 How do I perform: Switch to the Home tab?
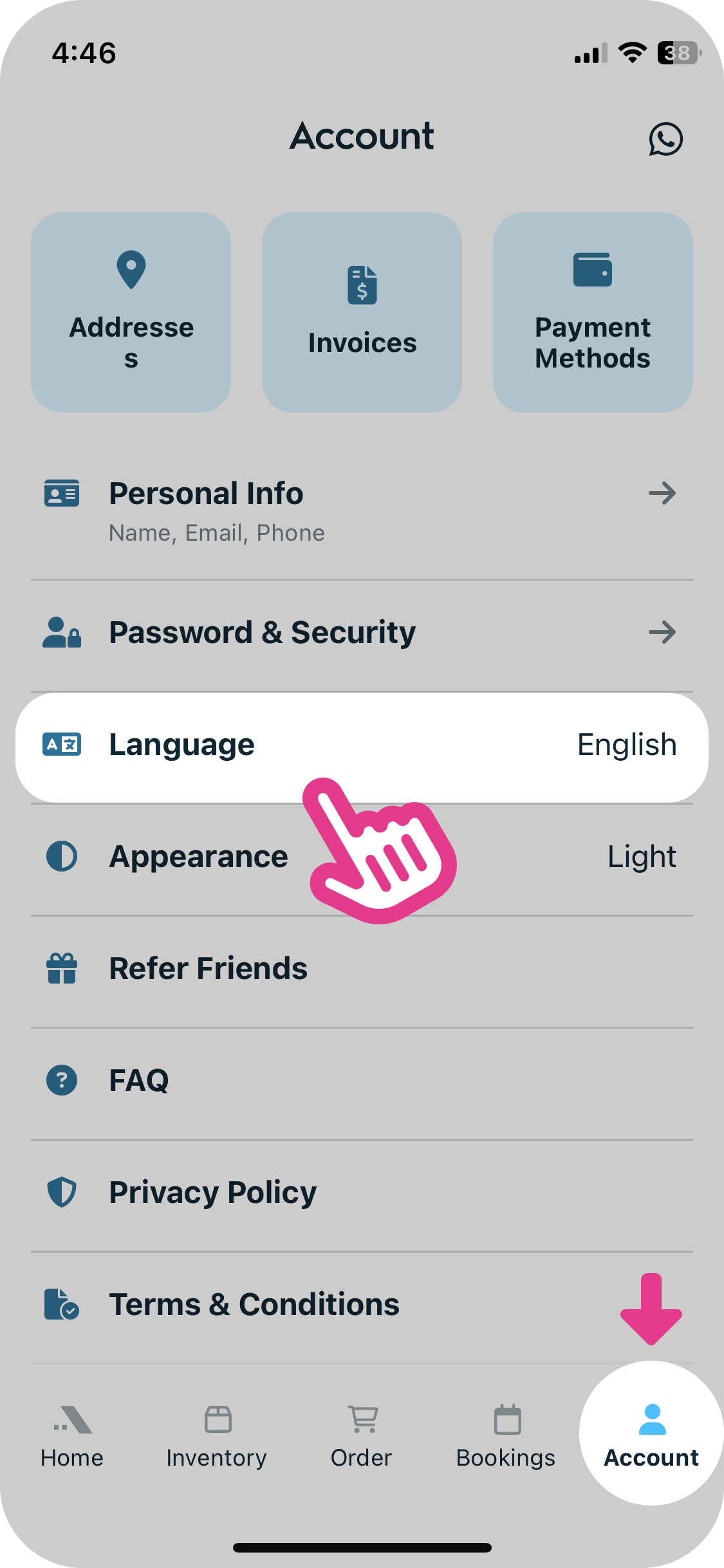coord(72,1437)
